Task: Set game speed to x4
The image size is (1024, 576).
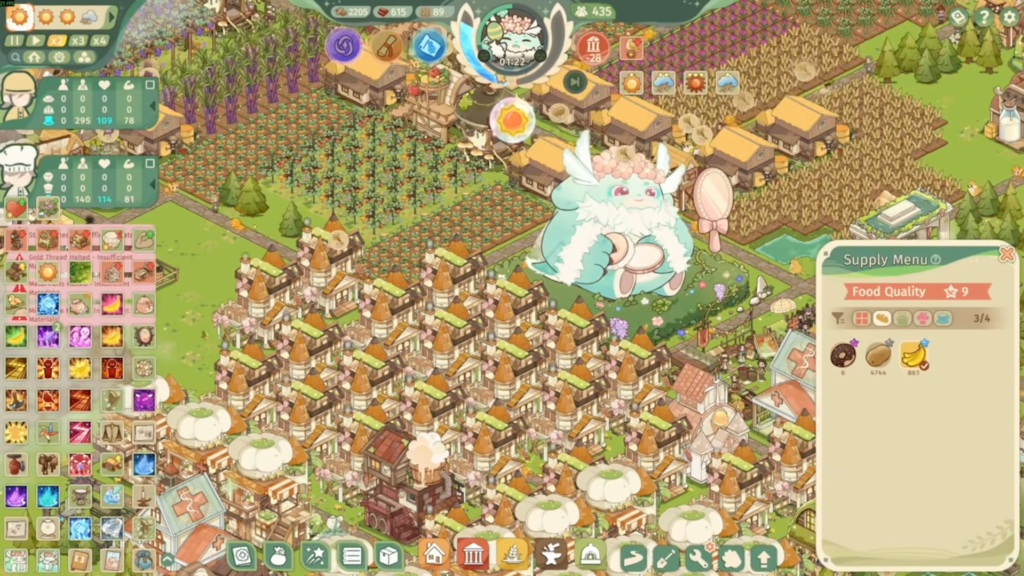Action: (x=99, y=41)
